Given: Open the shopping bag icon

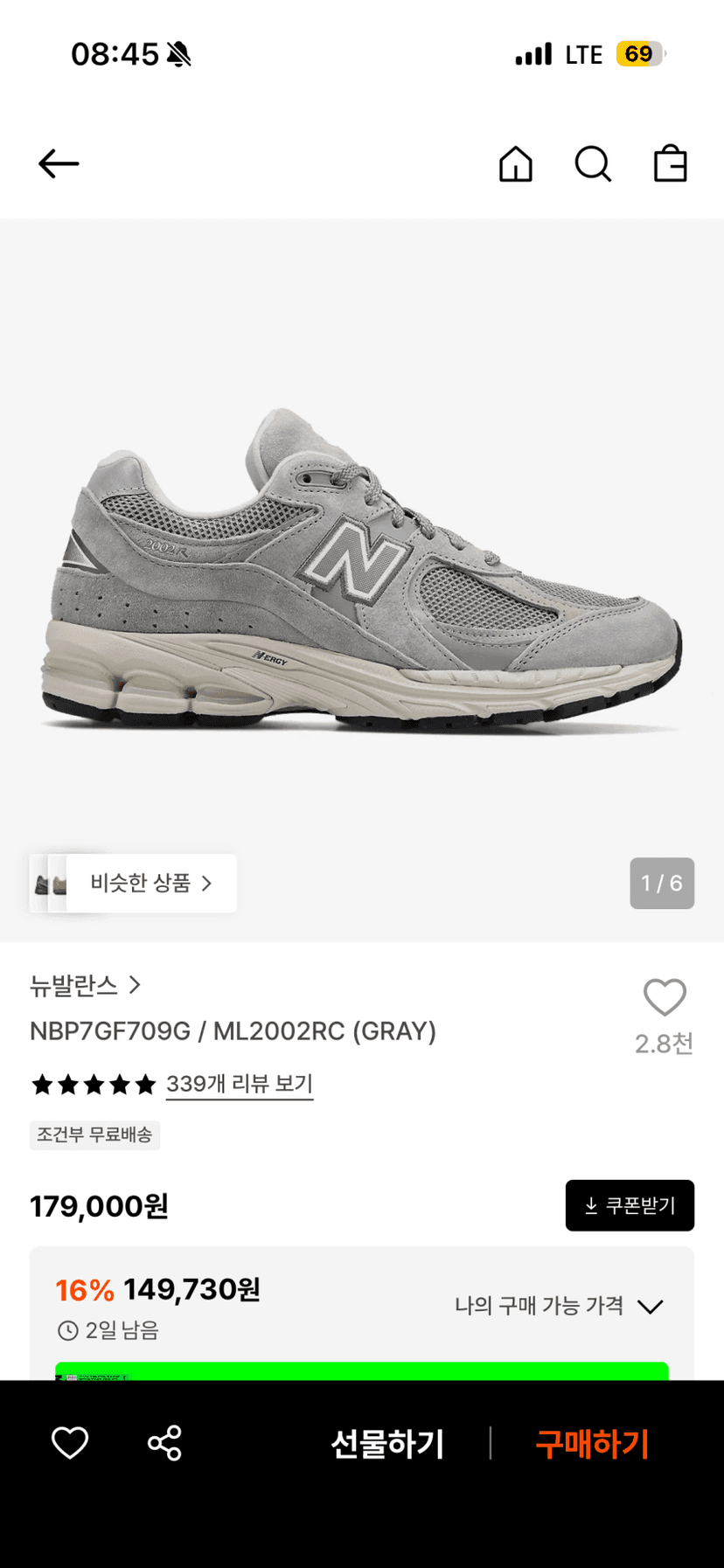Looking at the screenshot, I should click(671, 163).
